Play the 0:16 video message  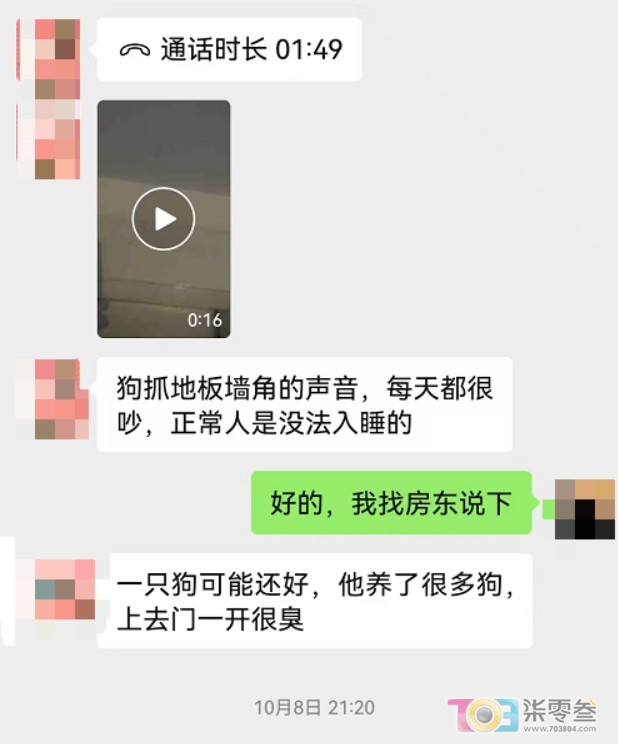[164, 219]
